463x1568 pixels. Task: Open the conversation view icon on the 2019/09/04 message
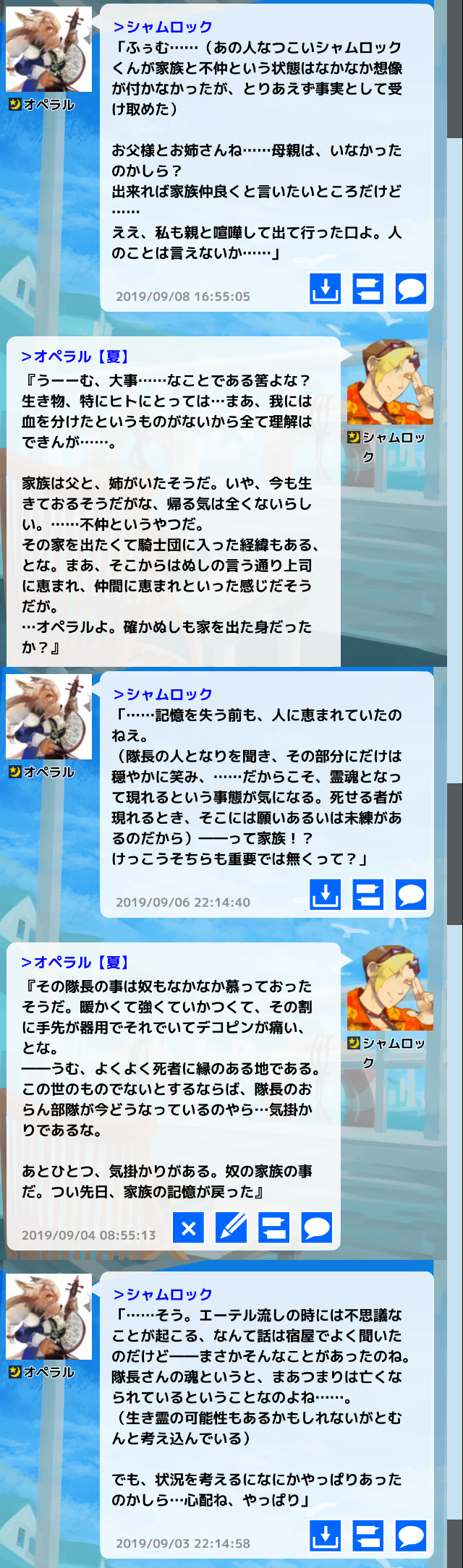[274, 1227]
